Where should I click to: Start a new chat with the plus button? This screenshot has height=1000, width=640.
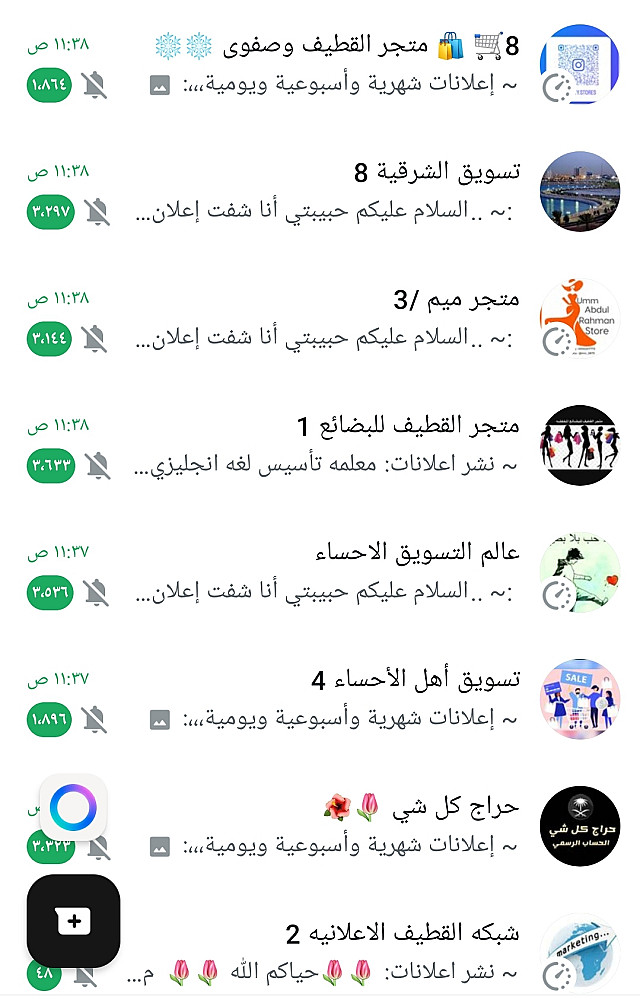[74, 921]
